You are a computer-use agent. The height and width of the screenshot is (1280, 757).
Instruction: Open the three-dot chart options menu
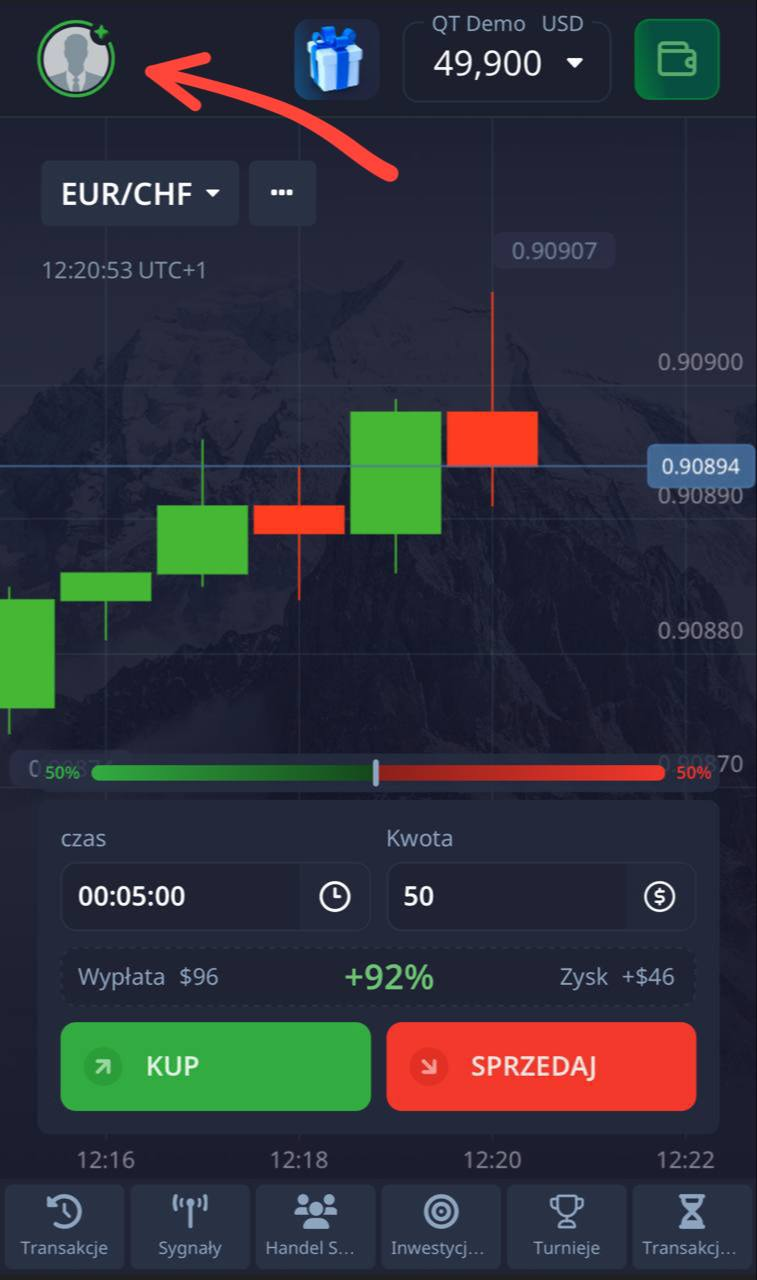[282, 193]
